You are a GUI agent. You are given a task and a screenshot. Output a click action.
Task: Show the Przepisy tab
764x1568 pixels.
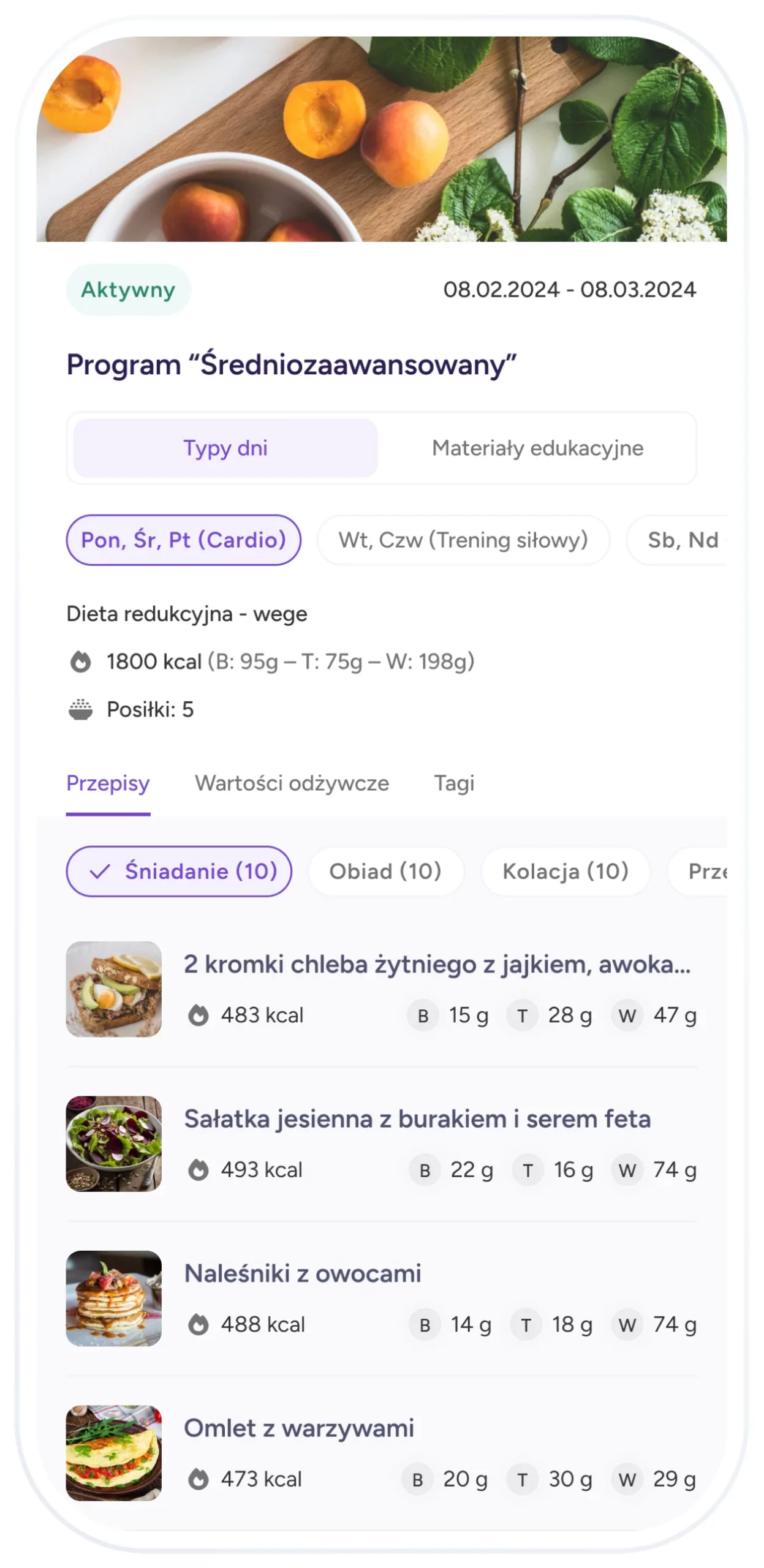pos(108,783)
